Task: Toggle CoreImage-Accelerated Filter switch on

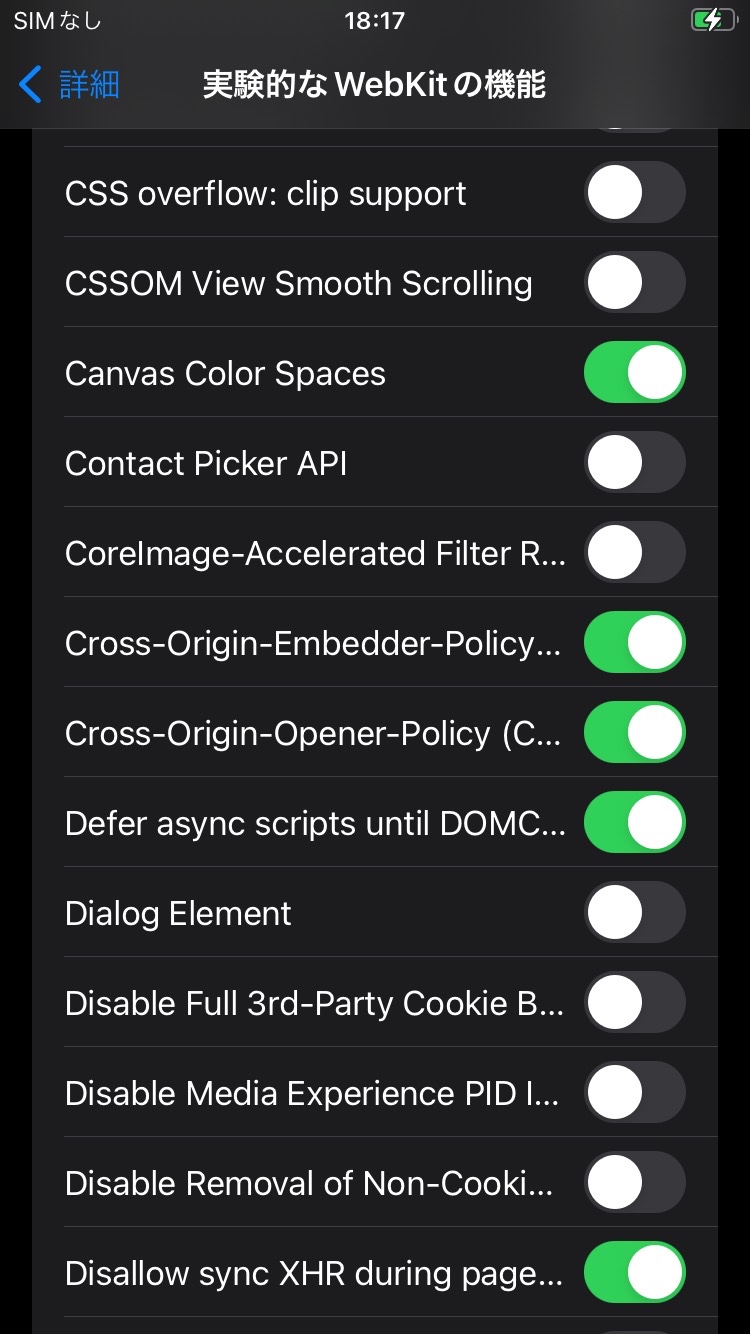Action: 634,552
